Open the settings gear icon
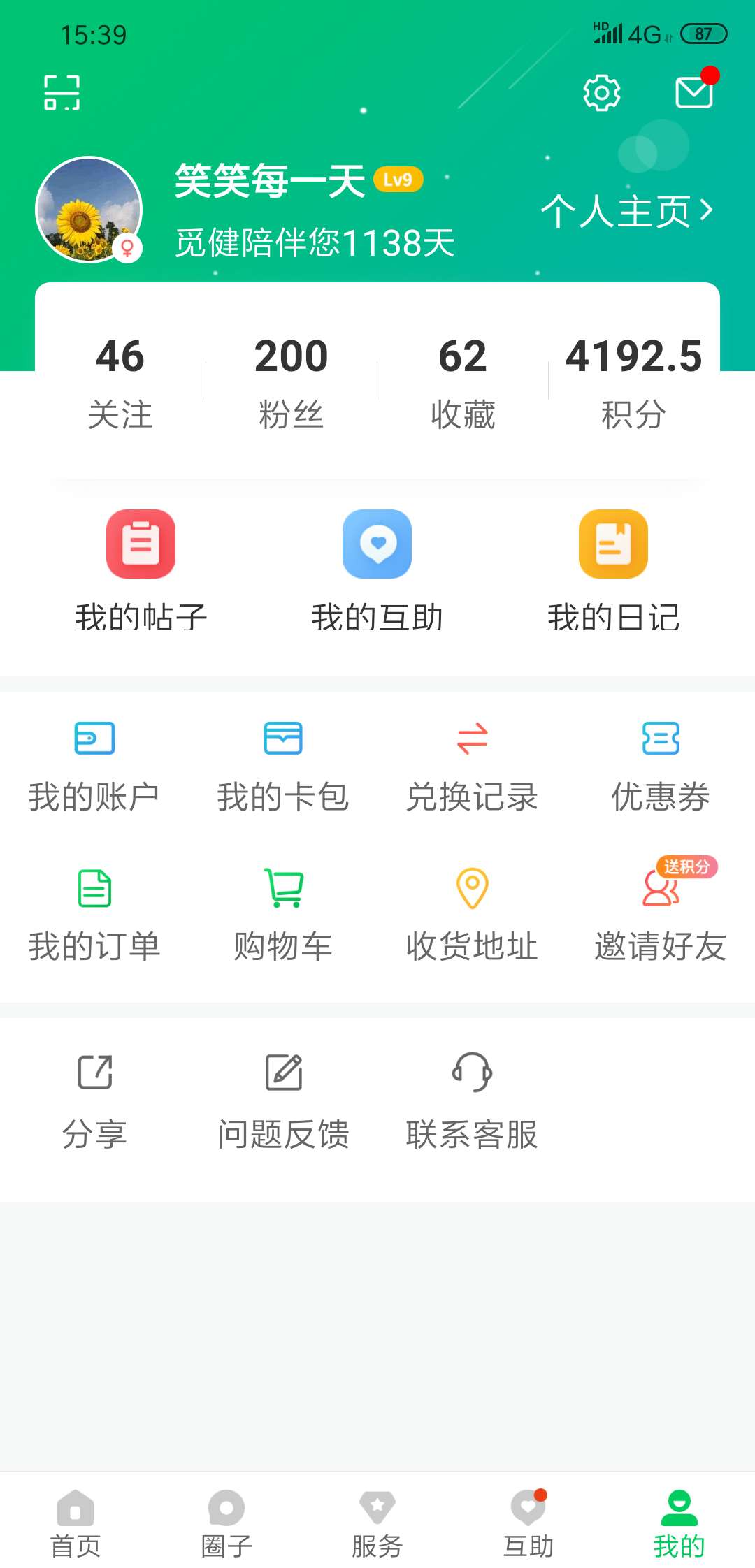Image resolution: width=755 pixels, height=1568 pixels. coord(600,92)
